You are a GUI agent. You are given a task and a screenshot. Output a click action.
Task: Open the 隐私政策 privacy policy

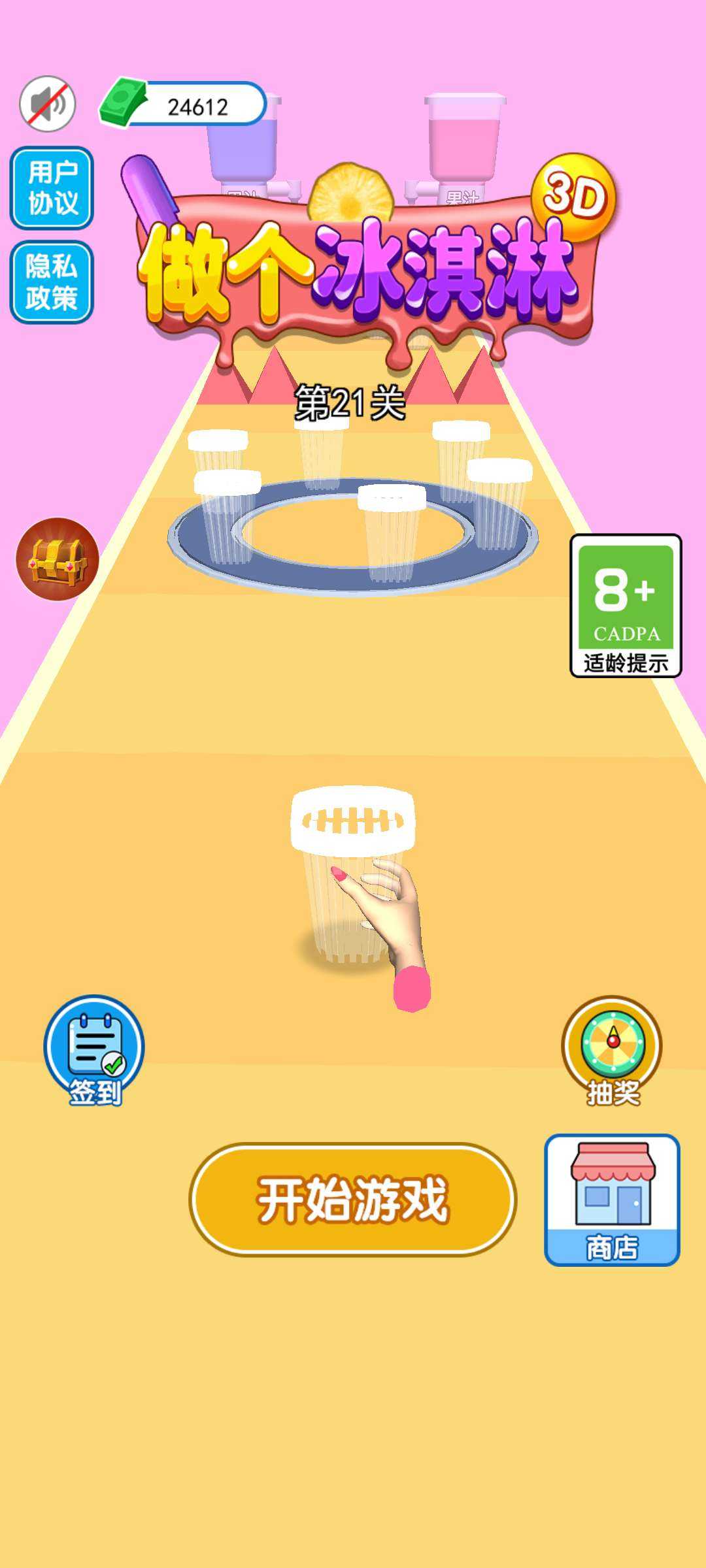(x=52, y=282)
